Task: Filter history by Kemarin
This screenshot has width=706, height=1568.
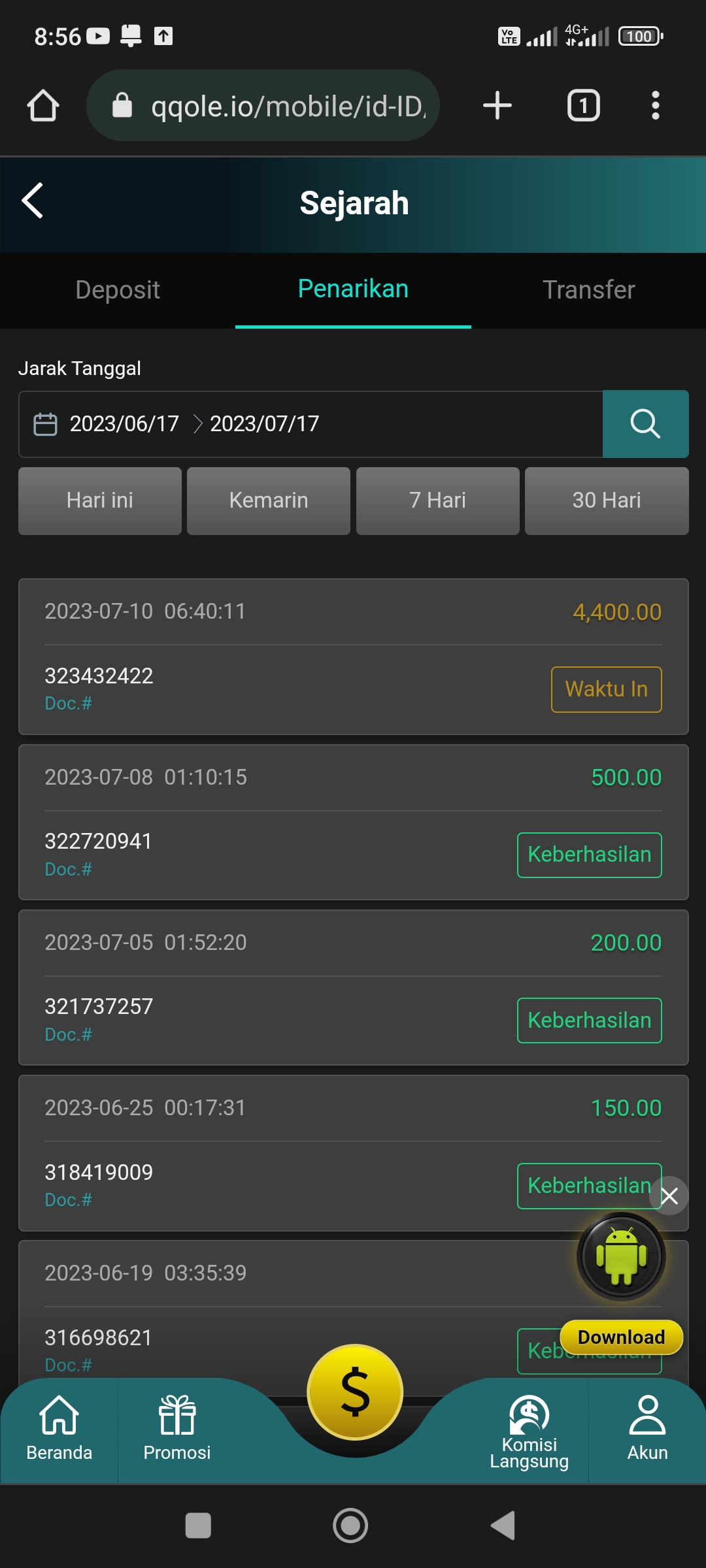Action: [269, 501]
